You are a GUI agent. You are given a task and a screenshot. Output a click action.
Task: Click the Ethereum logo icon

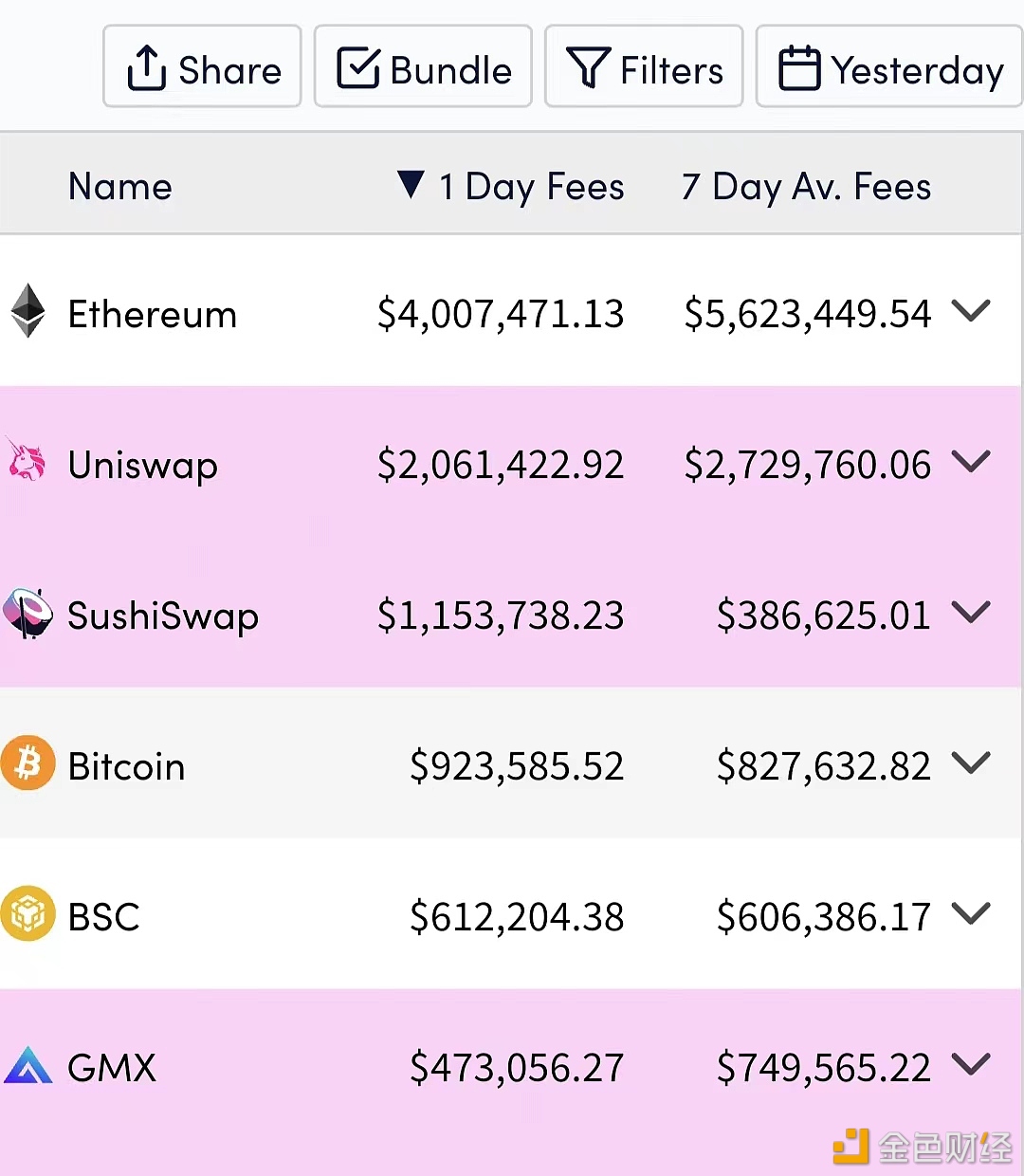[28, 313]
